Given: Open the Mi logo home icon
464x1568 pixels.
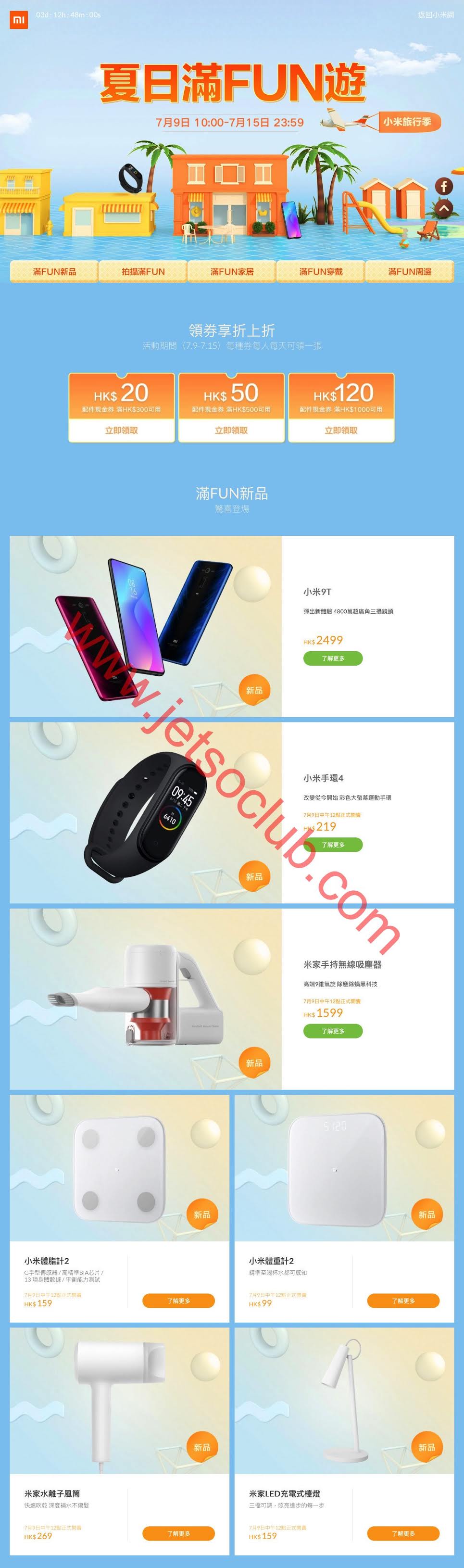Looking at the screenshot, I should point(19,20).
